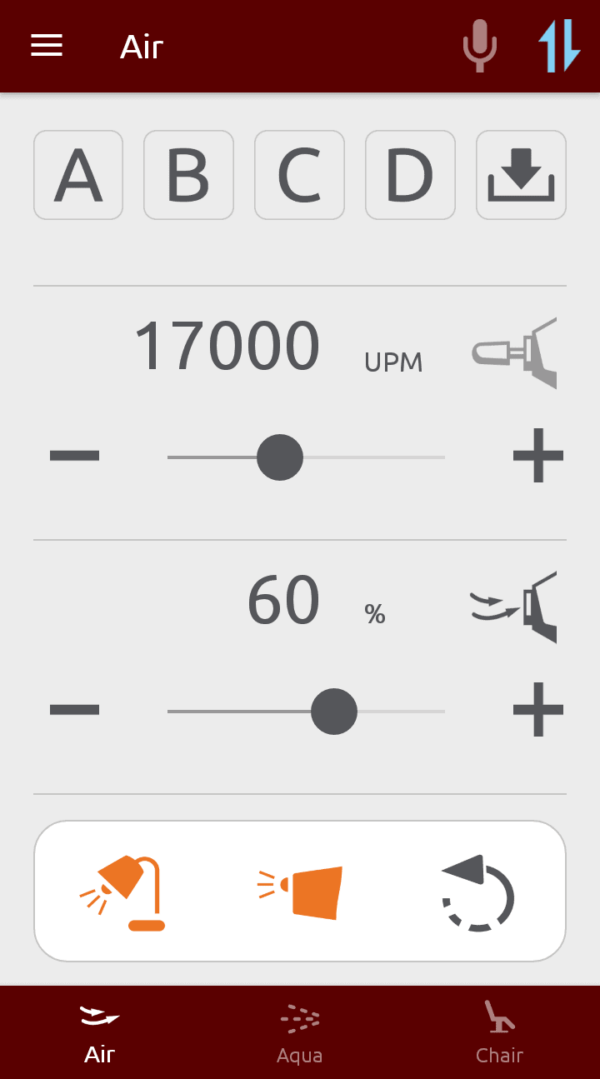Save current settings with download button
This screenshot has height=1079, width=600.
point(521,175)
